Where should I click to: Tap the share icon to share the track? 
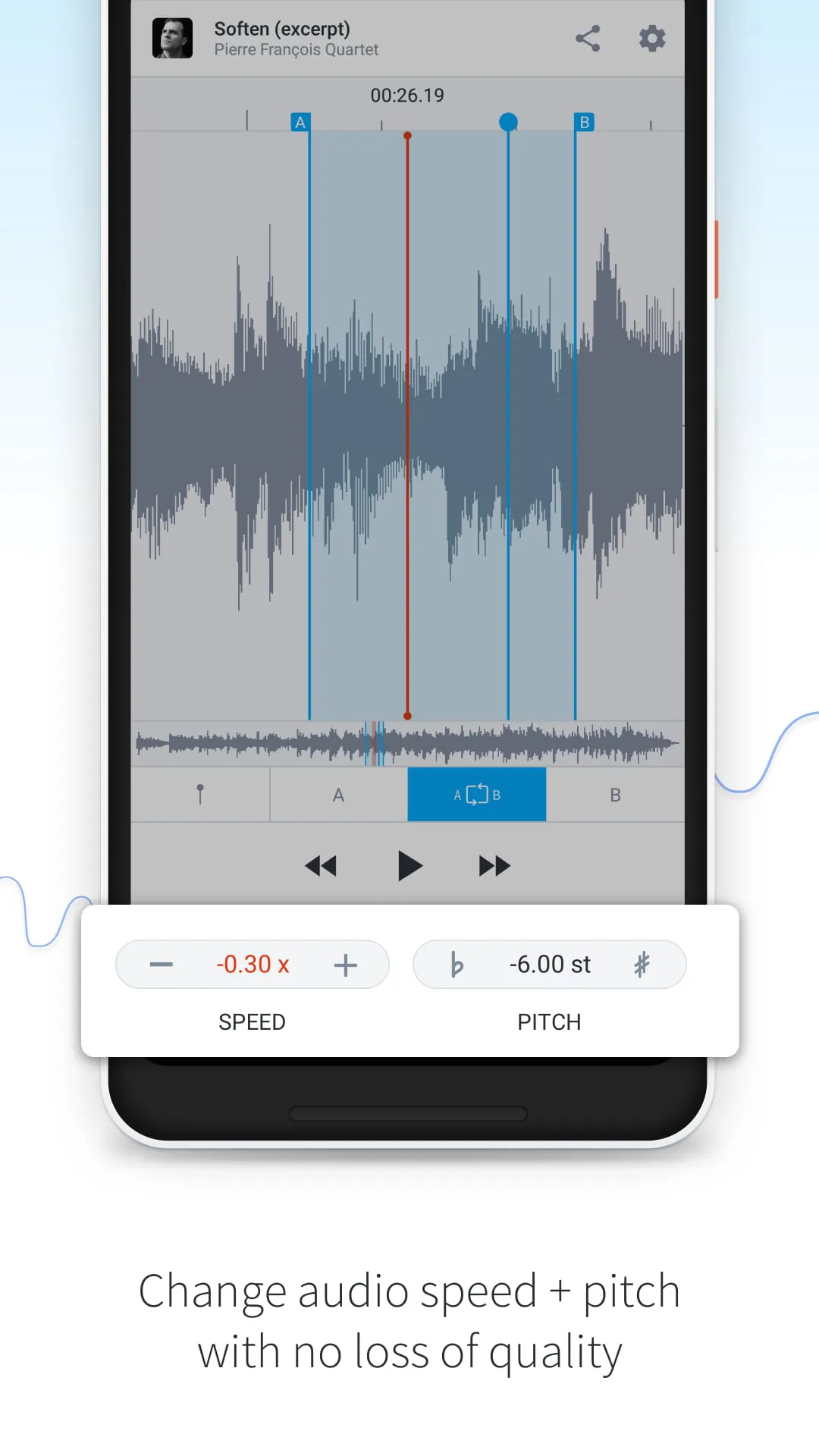tap(588, 38)
